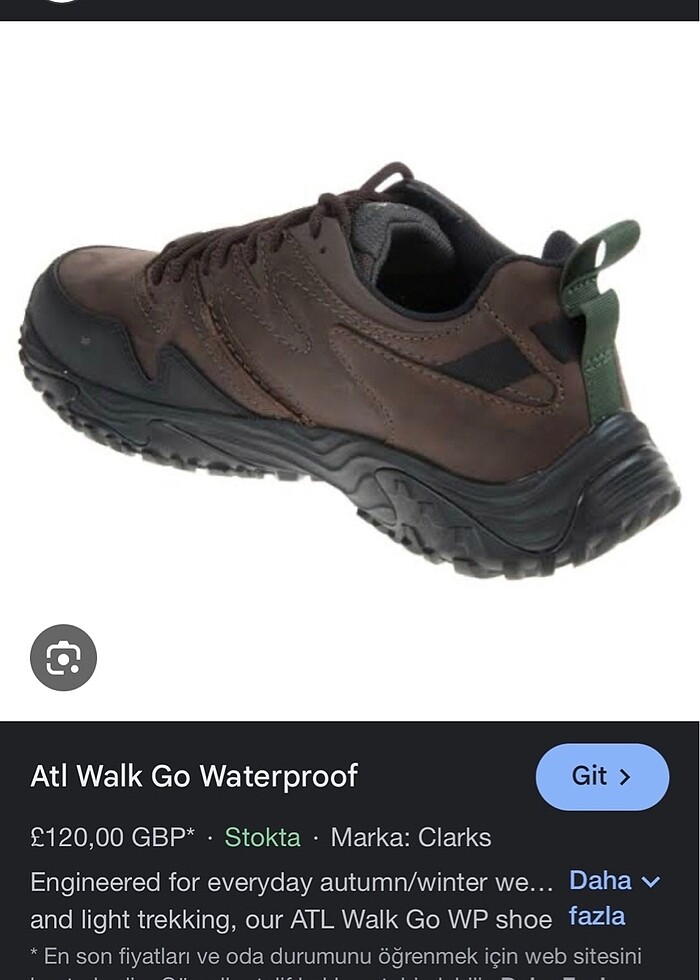Tap the Git button to visit site
Image resolution: width=700 pixels, height=980 pixels.
(x=602, y=777)
